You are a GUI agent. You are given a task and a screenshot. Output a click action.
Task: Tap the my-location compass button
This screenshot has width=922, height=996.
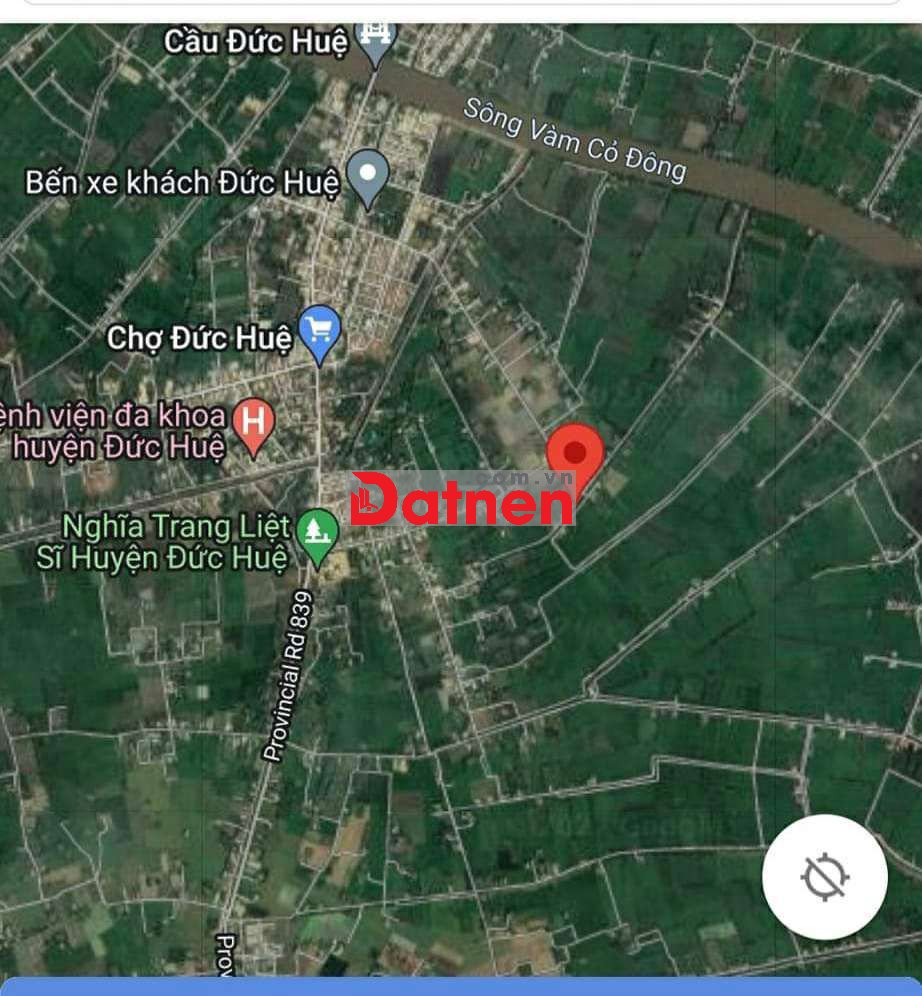[824, 877]
